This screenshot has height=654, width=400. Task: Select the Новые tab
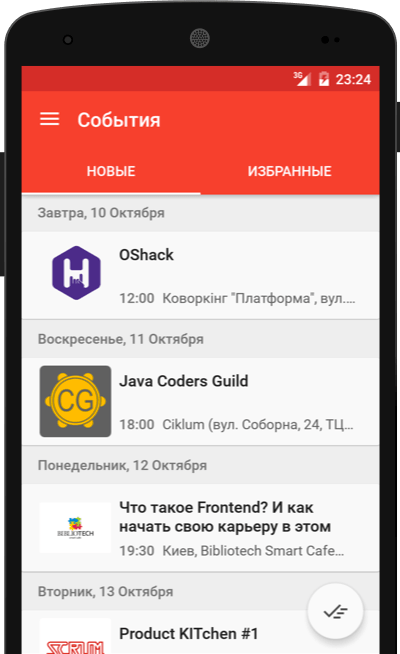pos(111,171)
